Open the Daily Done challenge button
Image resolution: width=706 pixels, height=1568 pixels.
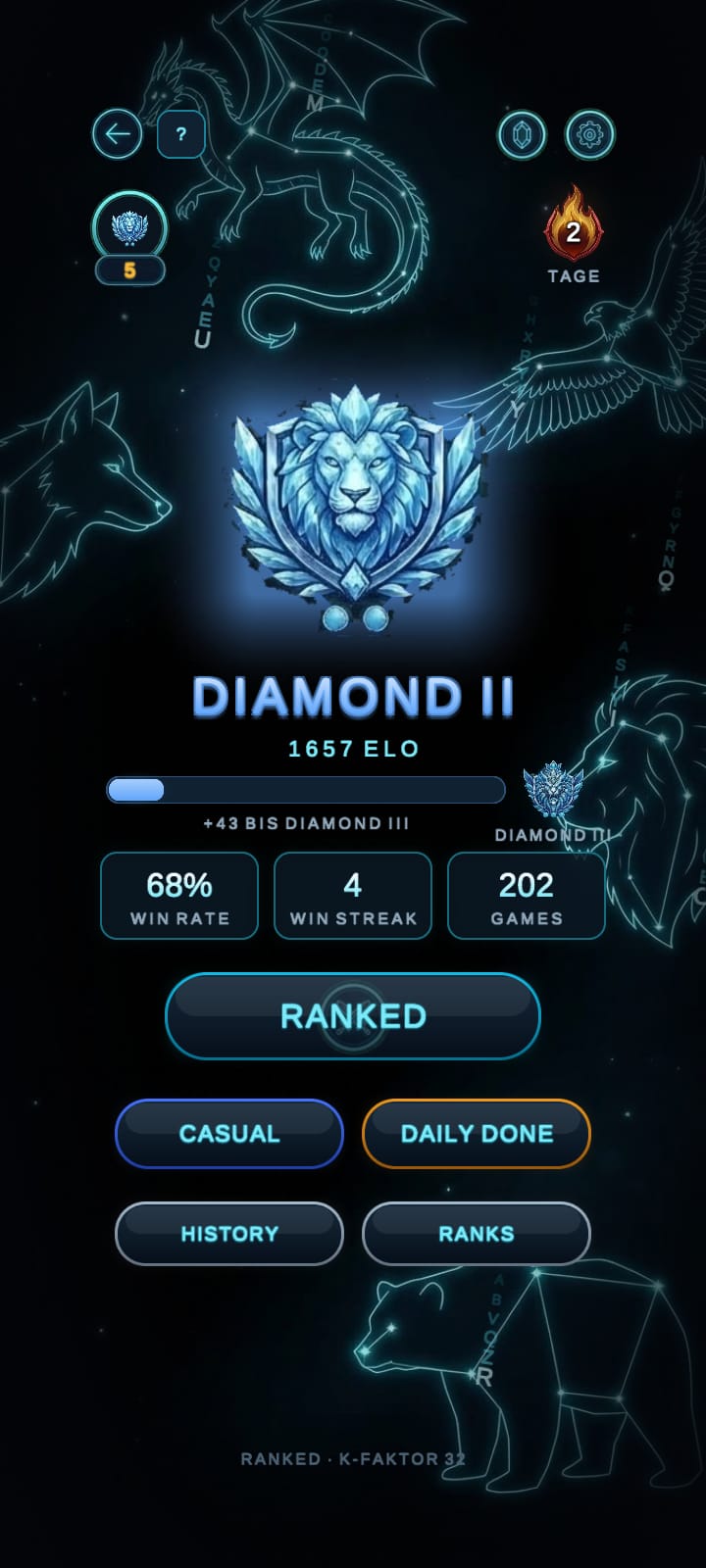click(477, 1134)
